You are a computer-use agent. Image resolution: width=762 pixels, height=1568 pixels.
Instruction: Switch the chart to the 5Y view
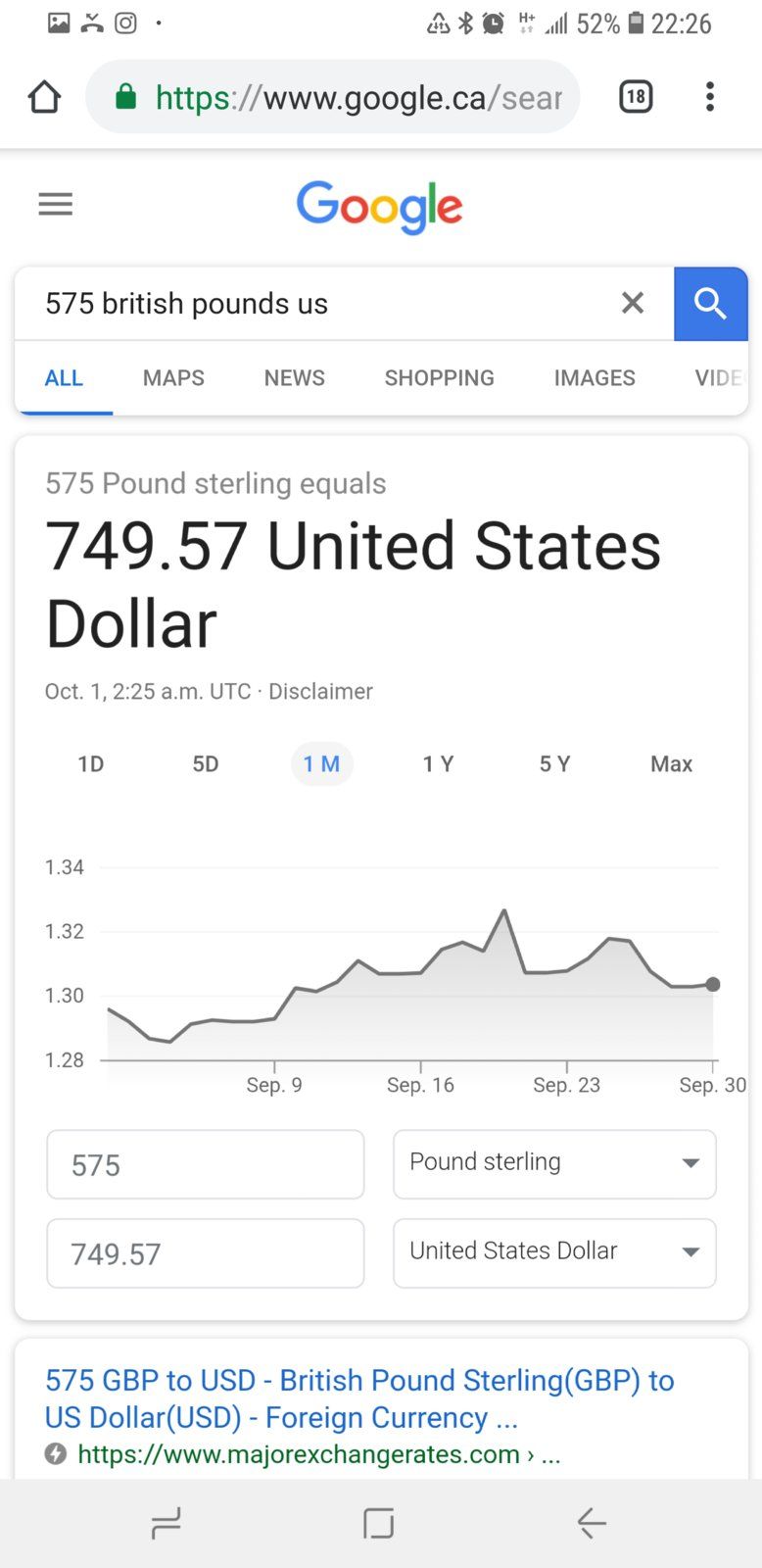pyautogui.click(x=554, y=763)
